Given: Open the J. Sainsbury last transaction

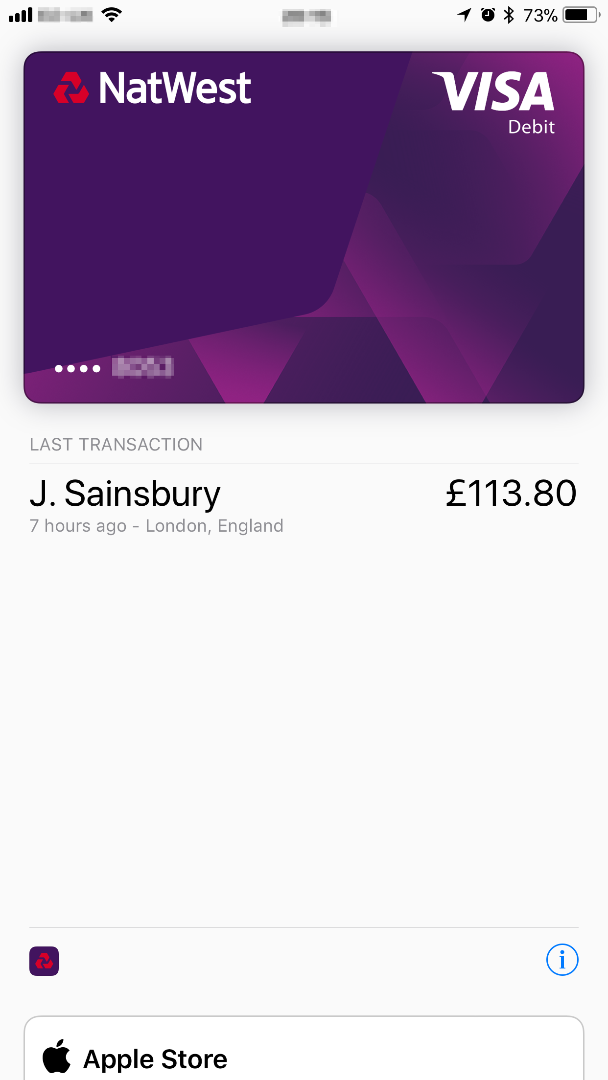Looking at the screenshot, I should [x=303, y=504].
